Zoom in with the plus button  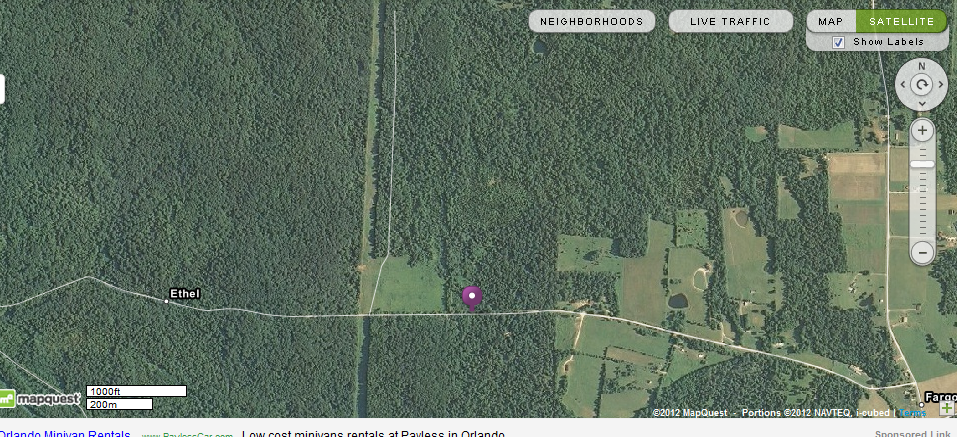pyautogui.click(x=923, y=130)
